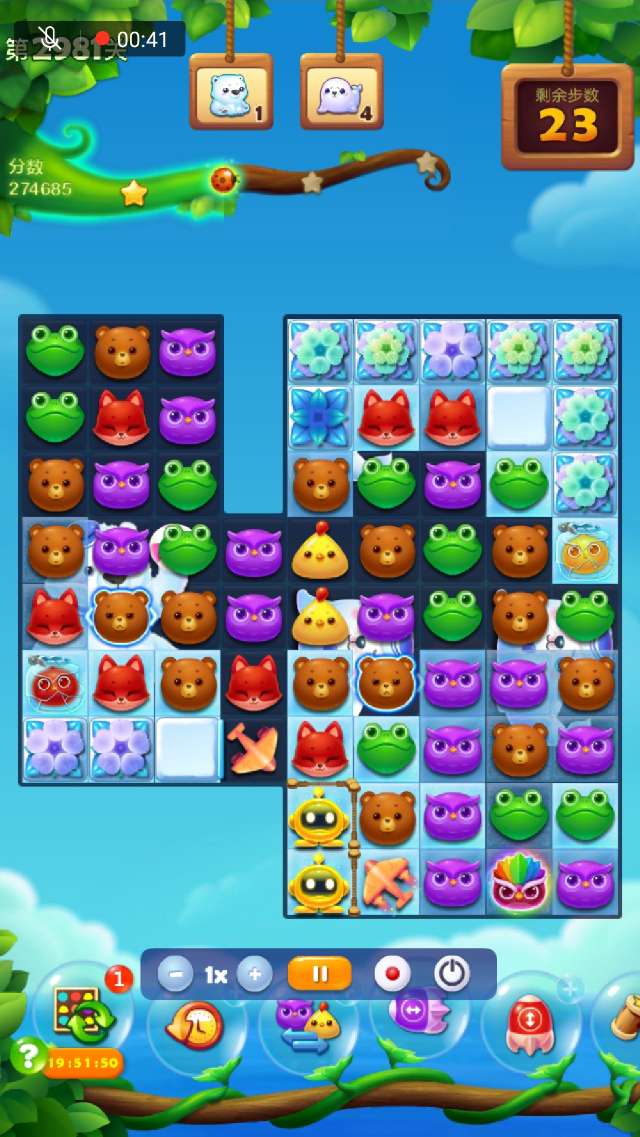This screenshot has width=640, height=1137.
Task: Tap the power button on the overlay bar
Action: (452, 974)
